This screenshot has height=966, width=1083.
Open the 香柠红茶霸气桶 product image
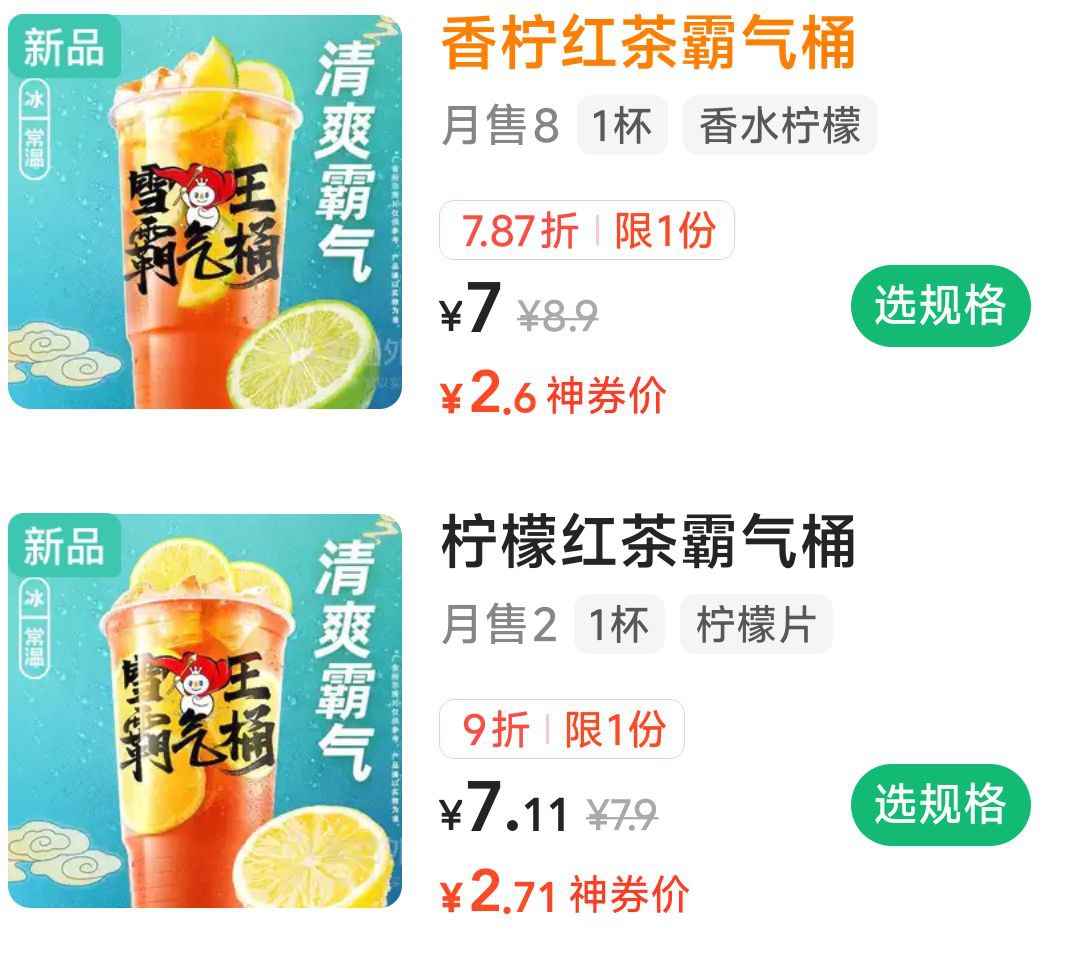pyautogui.click(x=205, y=212)
